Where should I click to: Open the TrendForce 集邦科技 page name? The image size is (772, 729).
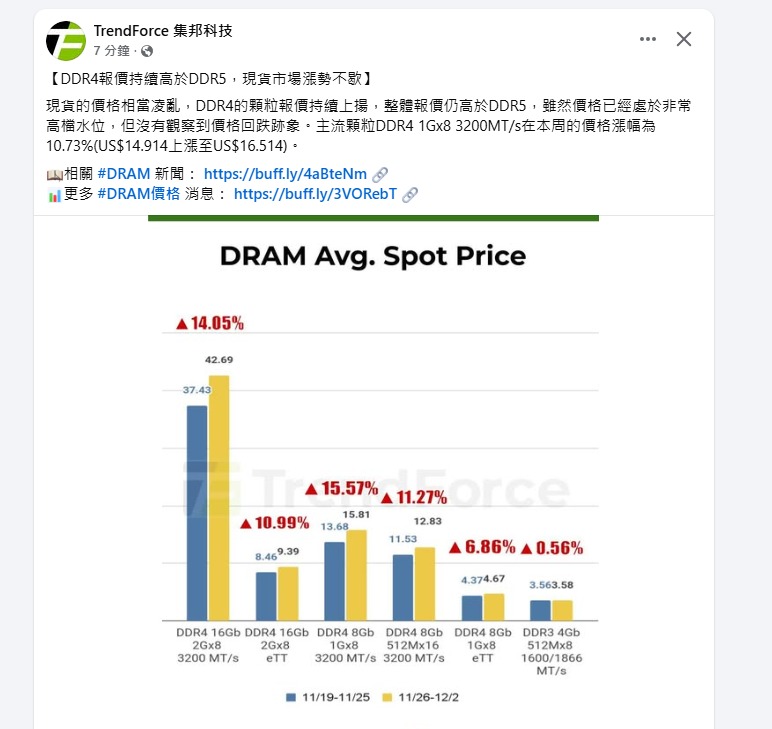[163, 30]
